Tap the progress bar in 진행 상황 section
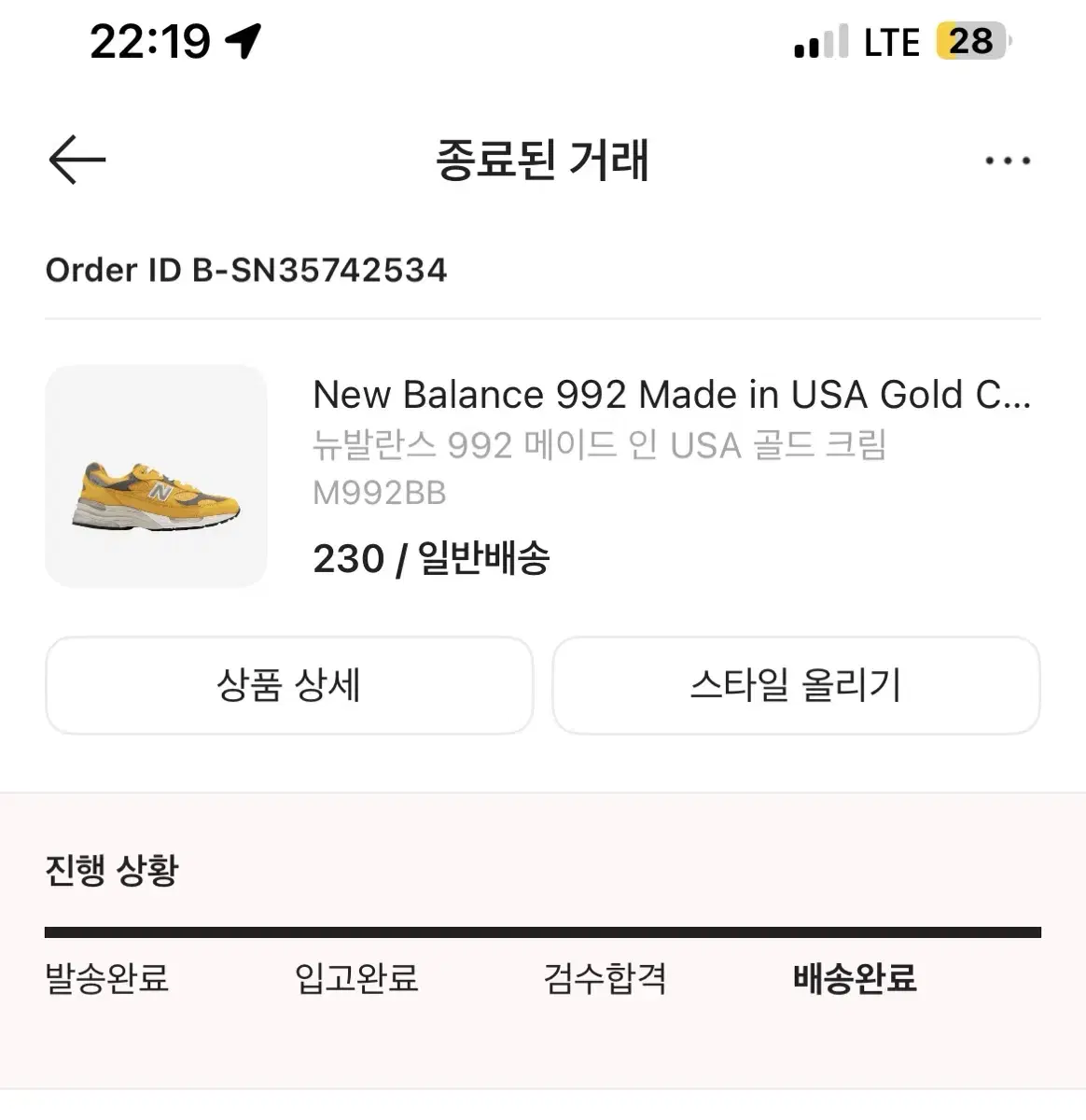This screenshot has width=1086, height=1120. tap(543, 930)
